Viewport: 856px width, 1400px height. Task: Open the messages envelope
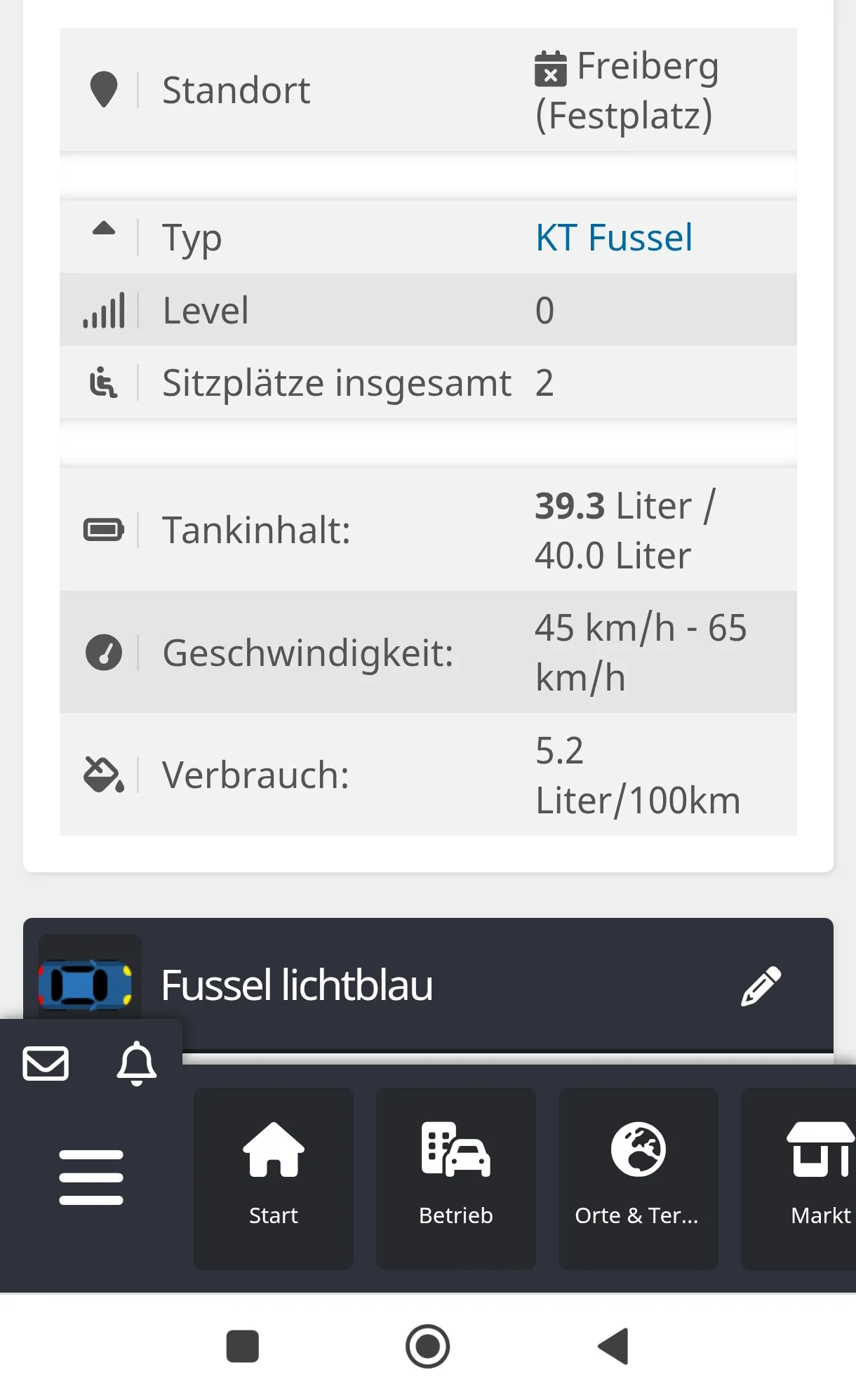pos(46,1063)
